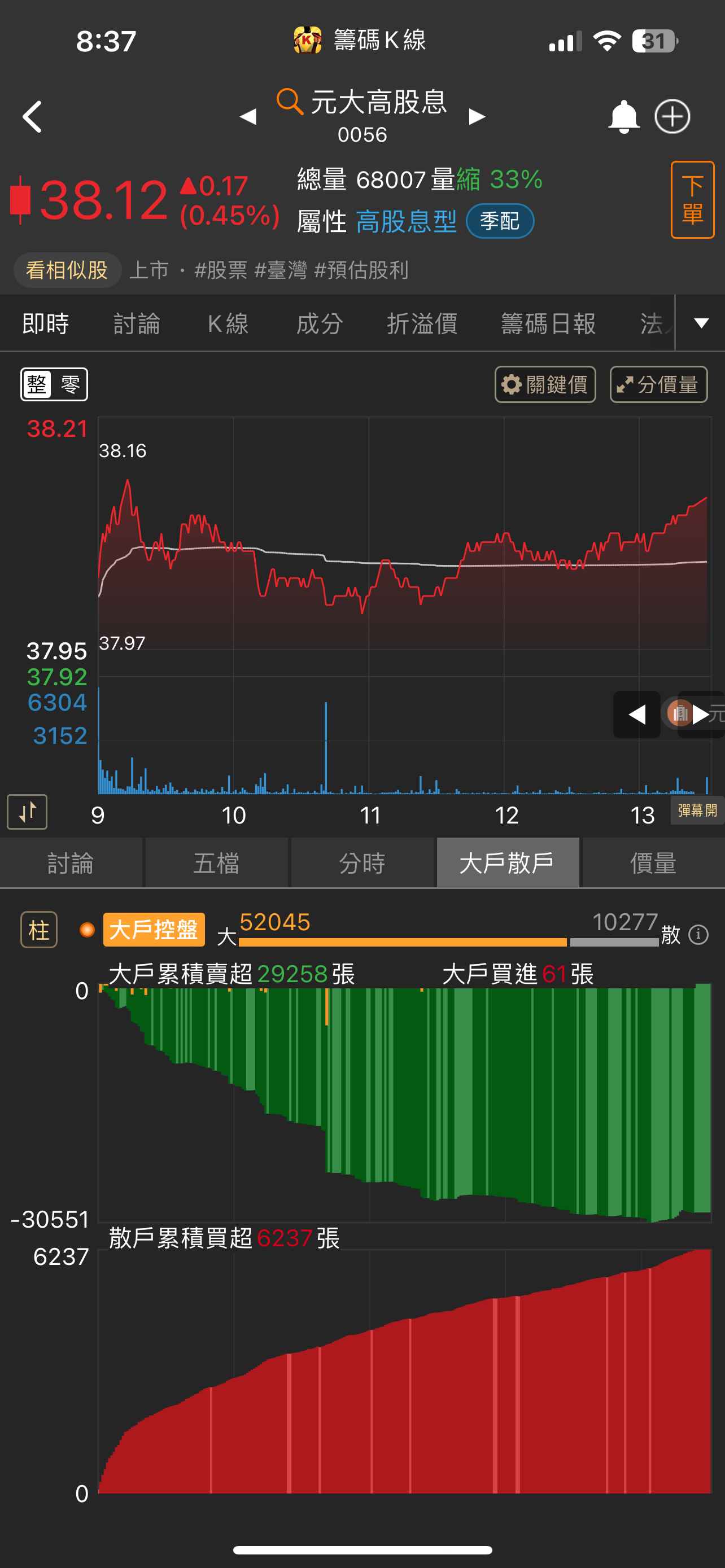Search for another stock with magnifier
The width and height of the screenshot is (725, 1568).
(290, 101)
